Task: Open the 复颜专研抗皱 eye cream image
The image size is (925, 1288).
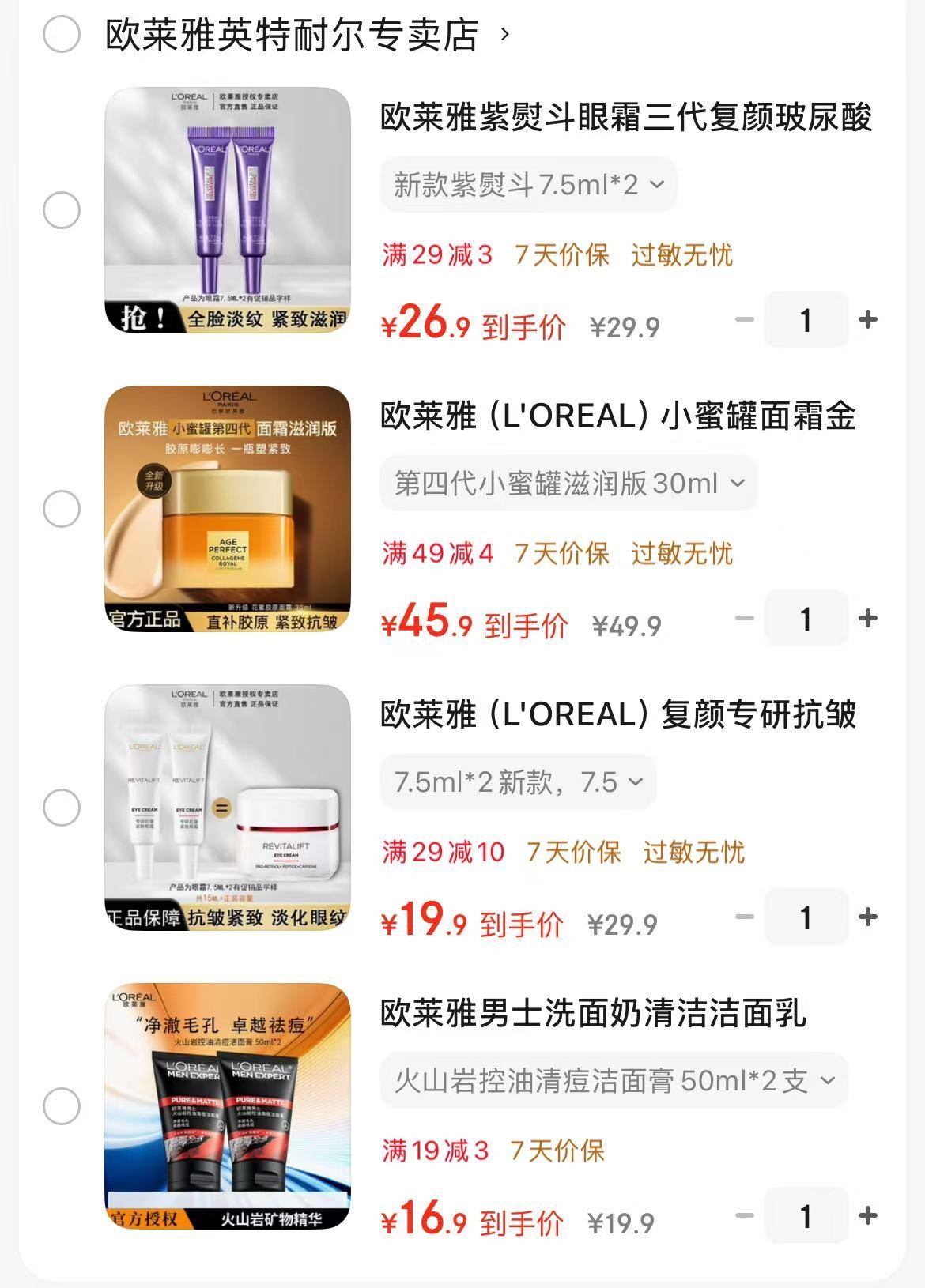Action: [x=228, y=808]
